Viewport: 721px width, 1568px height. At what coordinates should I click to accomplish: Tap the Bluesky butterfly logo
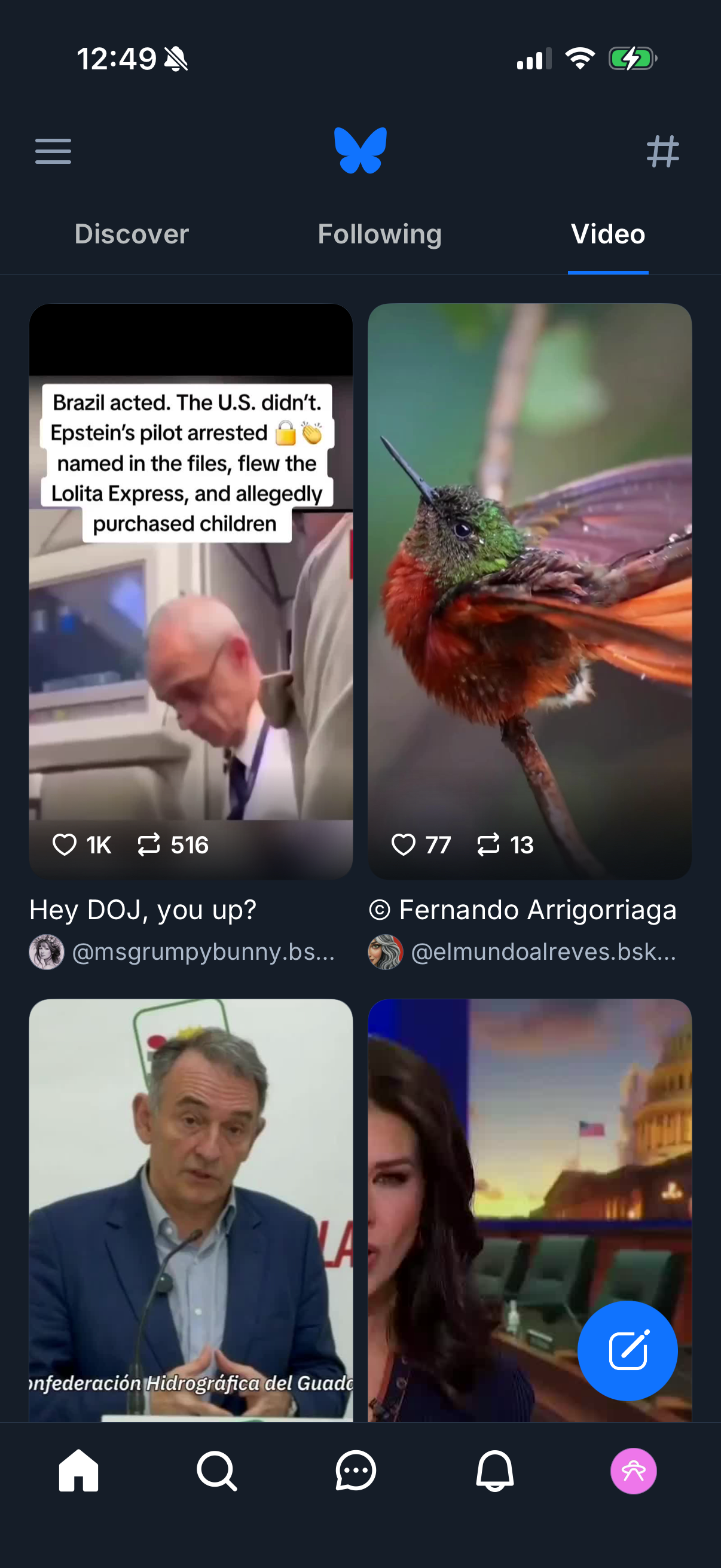tap(360, 151)
